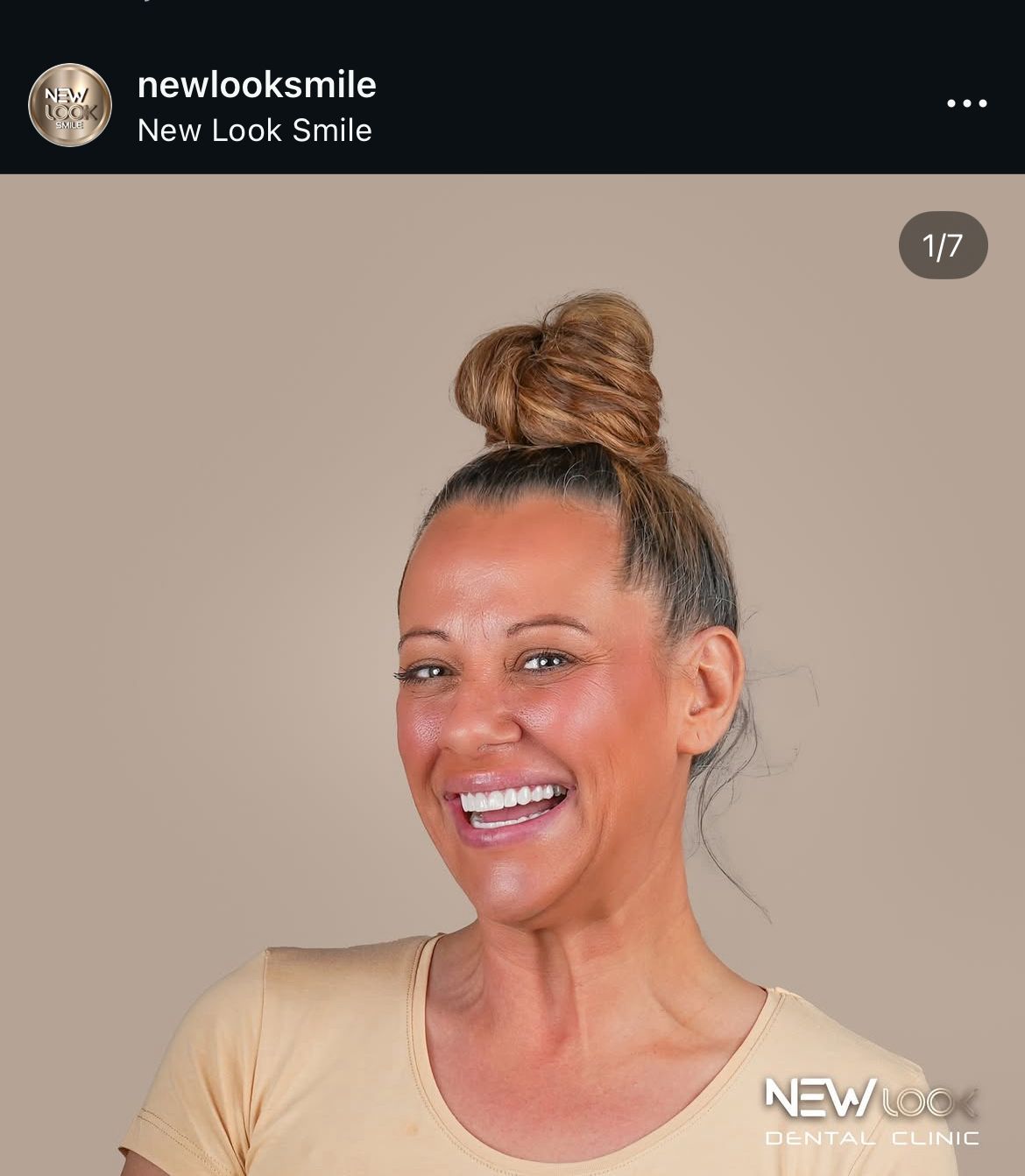The image size is (1025, 1176).
Task: Open the newlooksmile profile picture
Action: click(70, 105)
